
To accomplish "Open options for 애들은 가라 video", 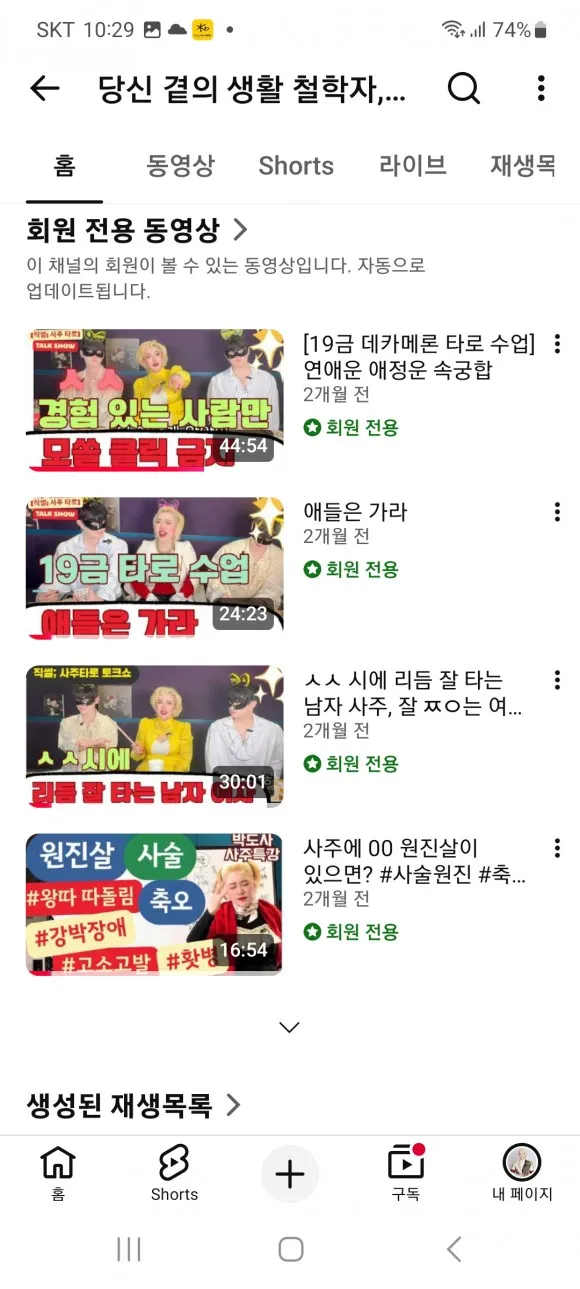I will [x=557, y=512].
